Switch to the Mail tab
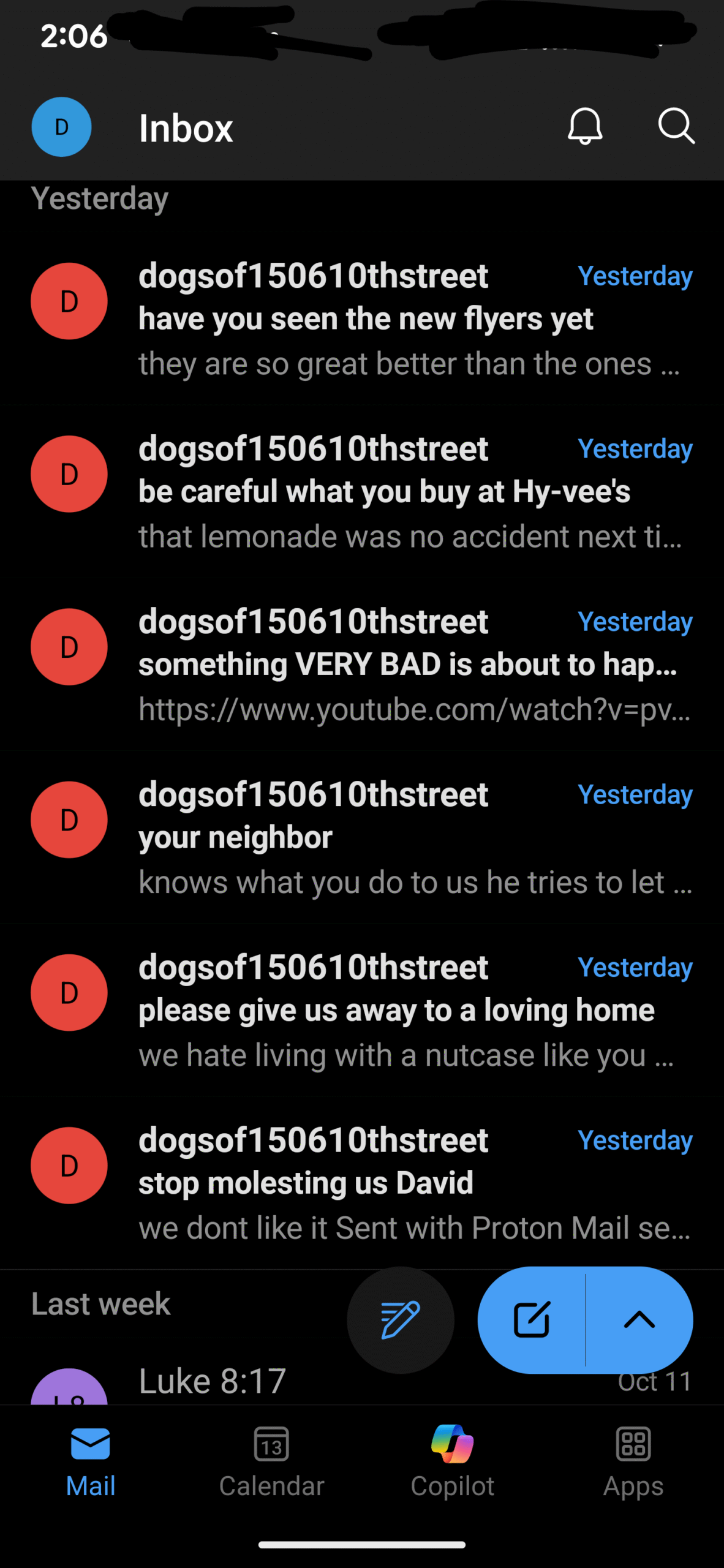The image size is (724, 1568). 91,1461
